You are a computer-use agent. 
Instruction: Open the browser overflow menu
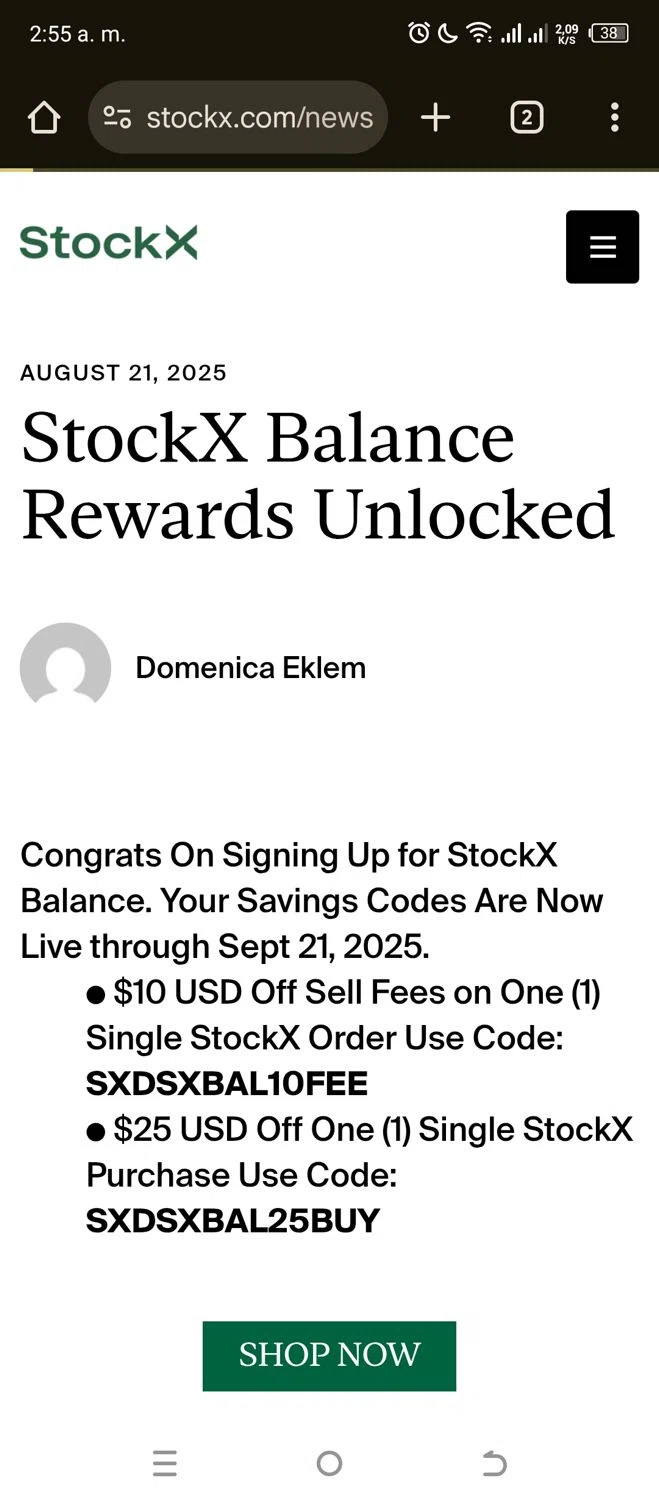coord(614,118)
